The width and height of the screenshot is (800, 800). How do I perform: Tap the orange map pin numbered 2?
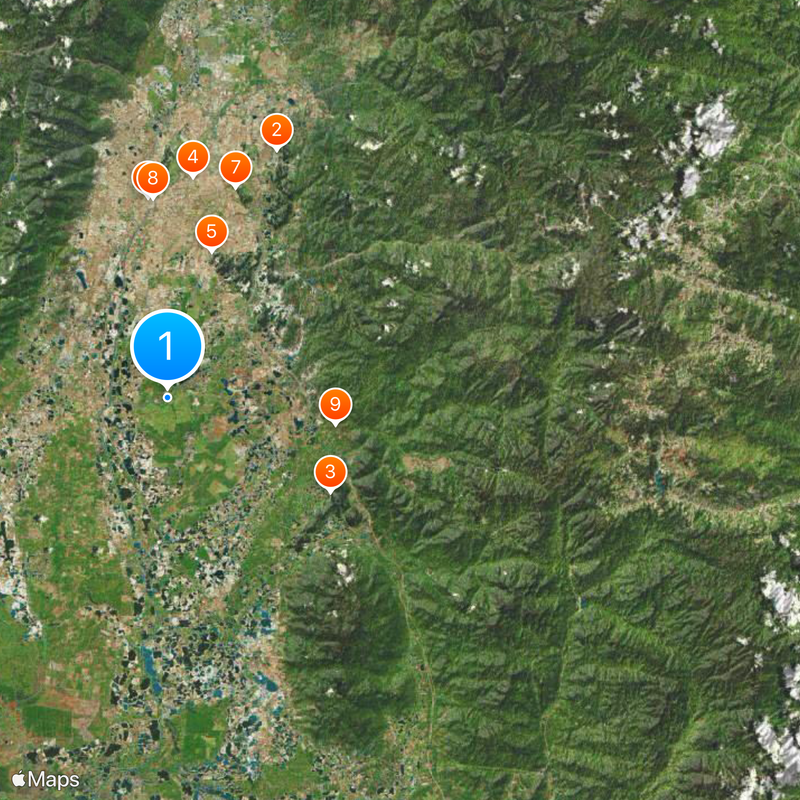[277, 129]
